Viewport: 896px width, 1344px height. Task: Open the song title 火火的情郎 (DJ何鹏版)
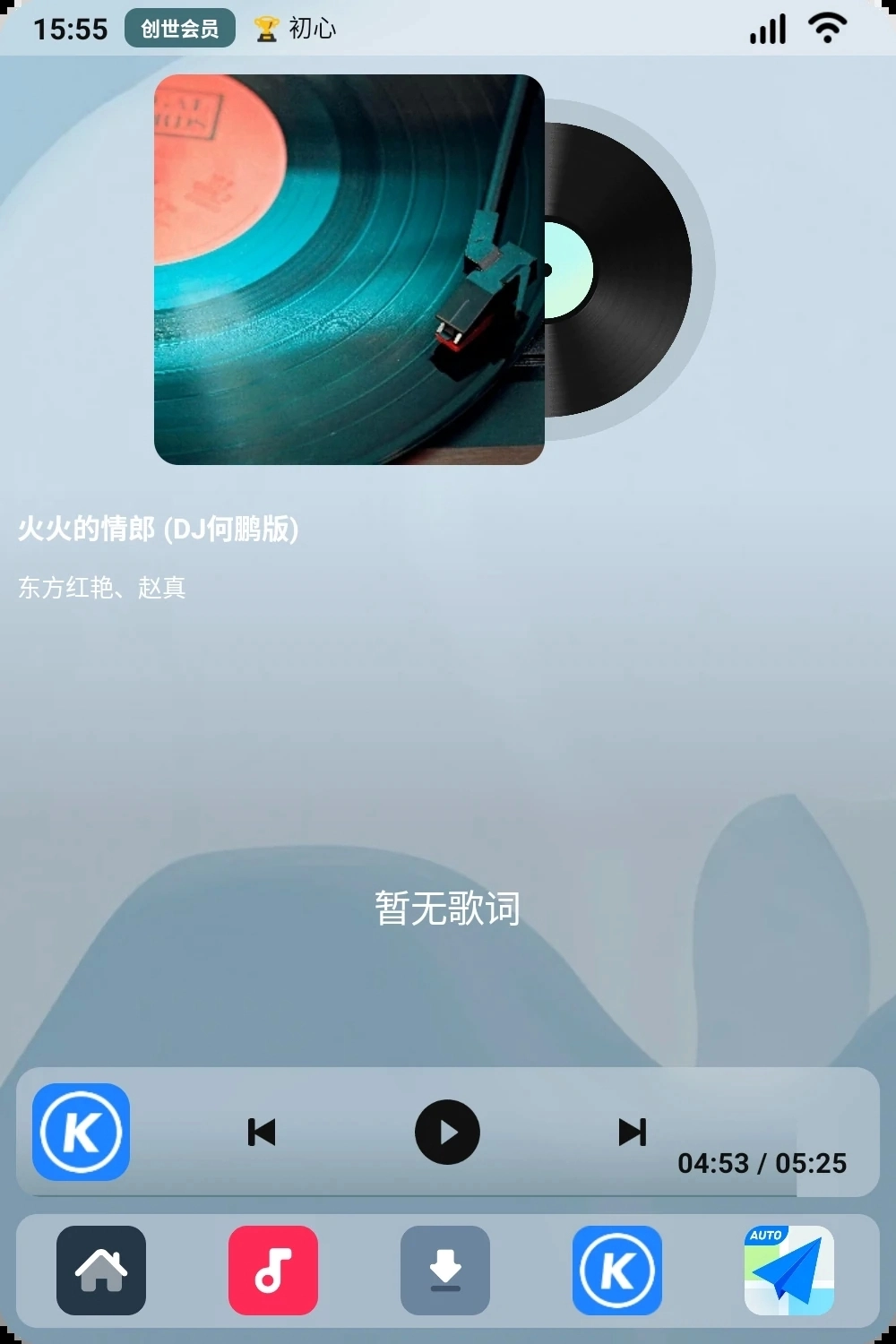159,530
